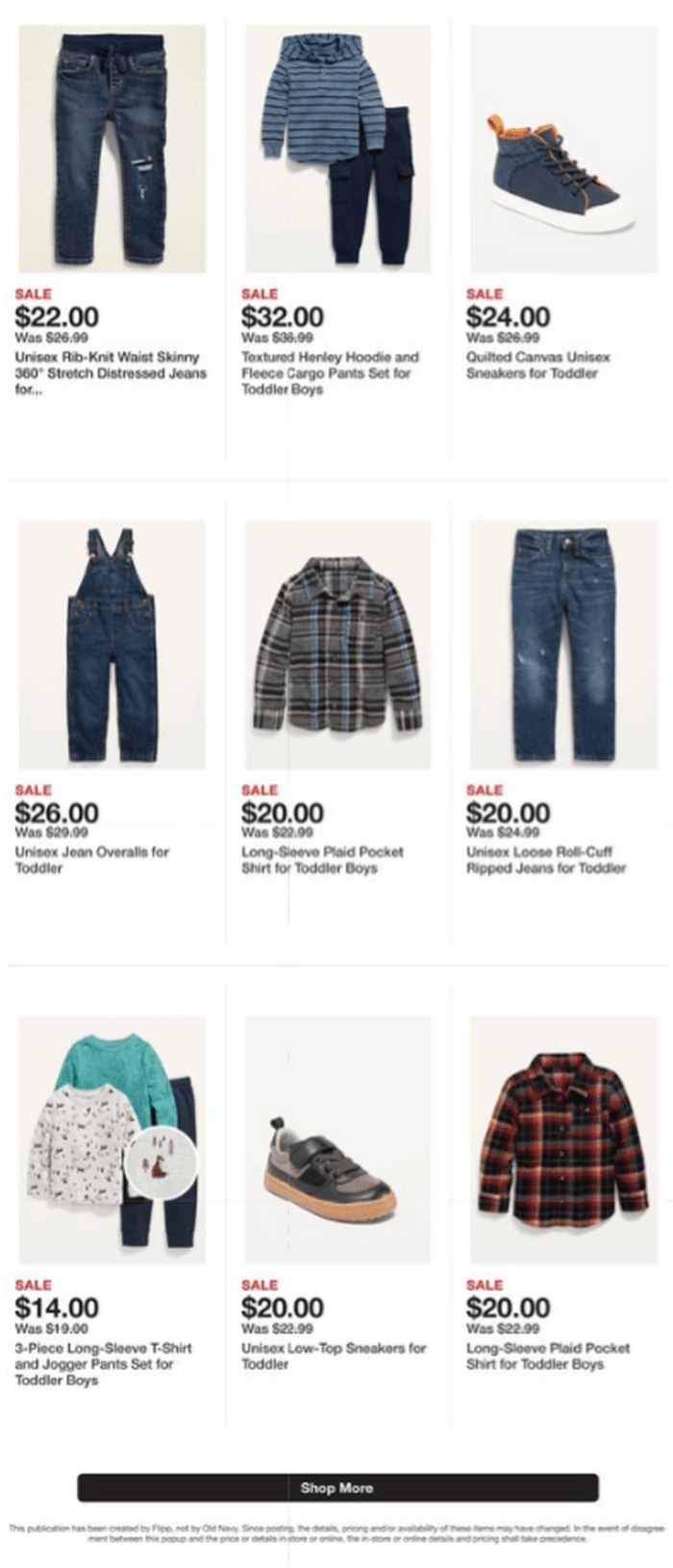Open Quilted Canvas Unisex Sneakers for Toddler
673x1568 pixels.
tap(562, 149)
